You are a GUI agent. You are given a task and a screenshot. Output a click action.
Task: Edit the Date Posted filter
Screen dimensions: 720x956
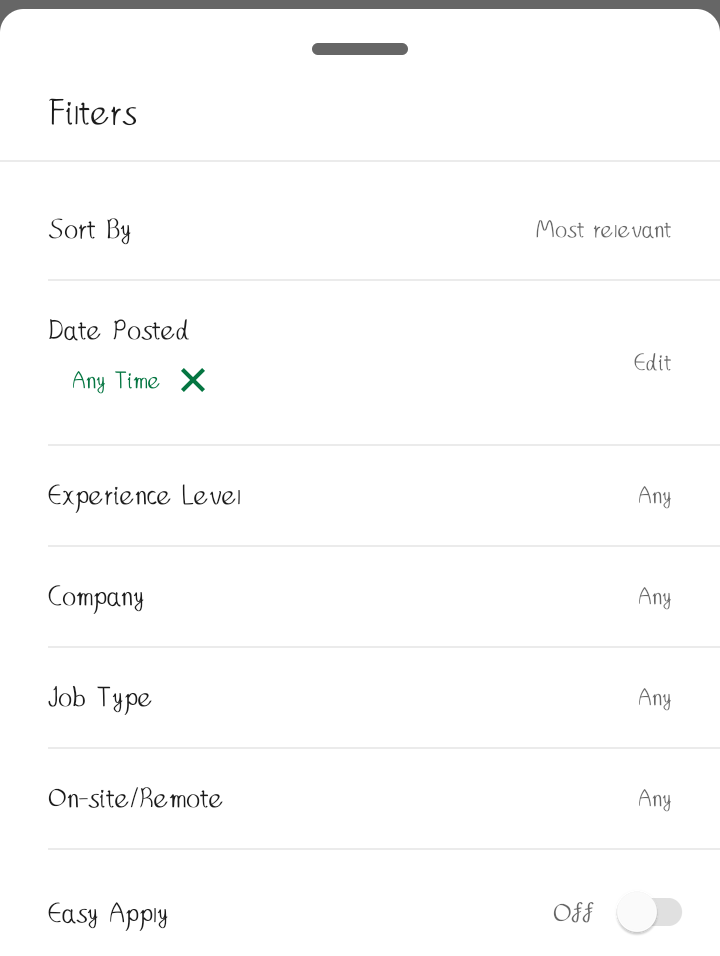(652, 362)
